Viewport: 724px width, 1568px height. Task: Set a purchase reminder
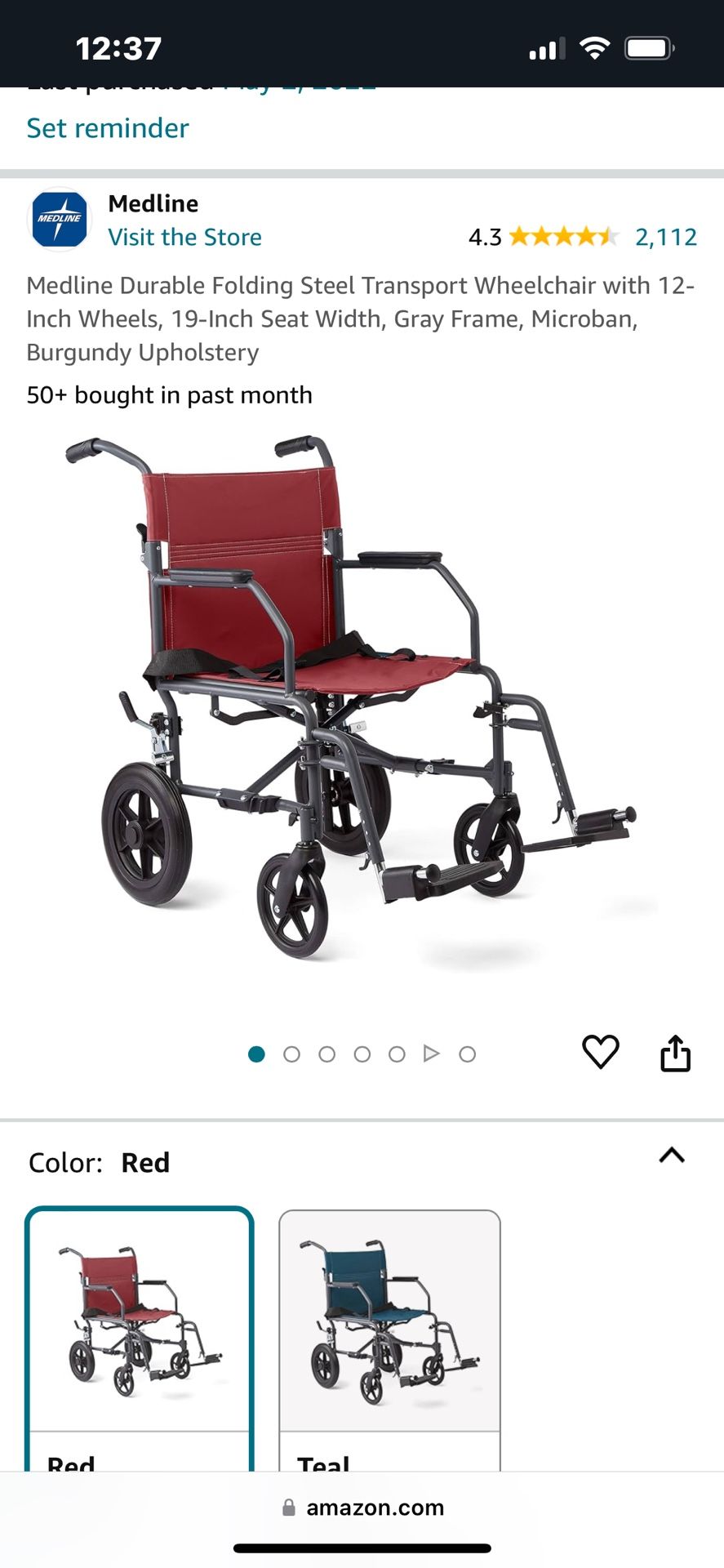(108, 128)
